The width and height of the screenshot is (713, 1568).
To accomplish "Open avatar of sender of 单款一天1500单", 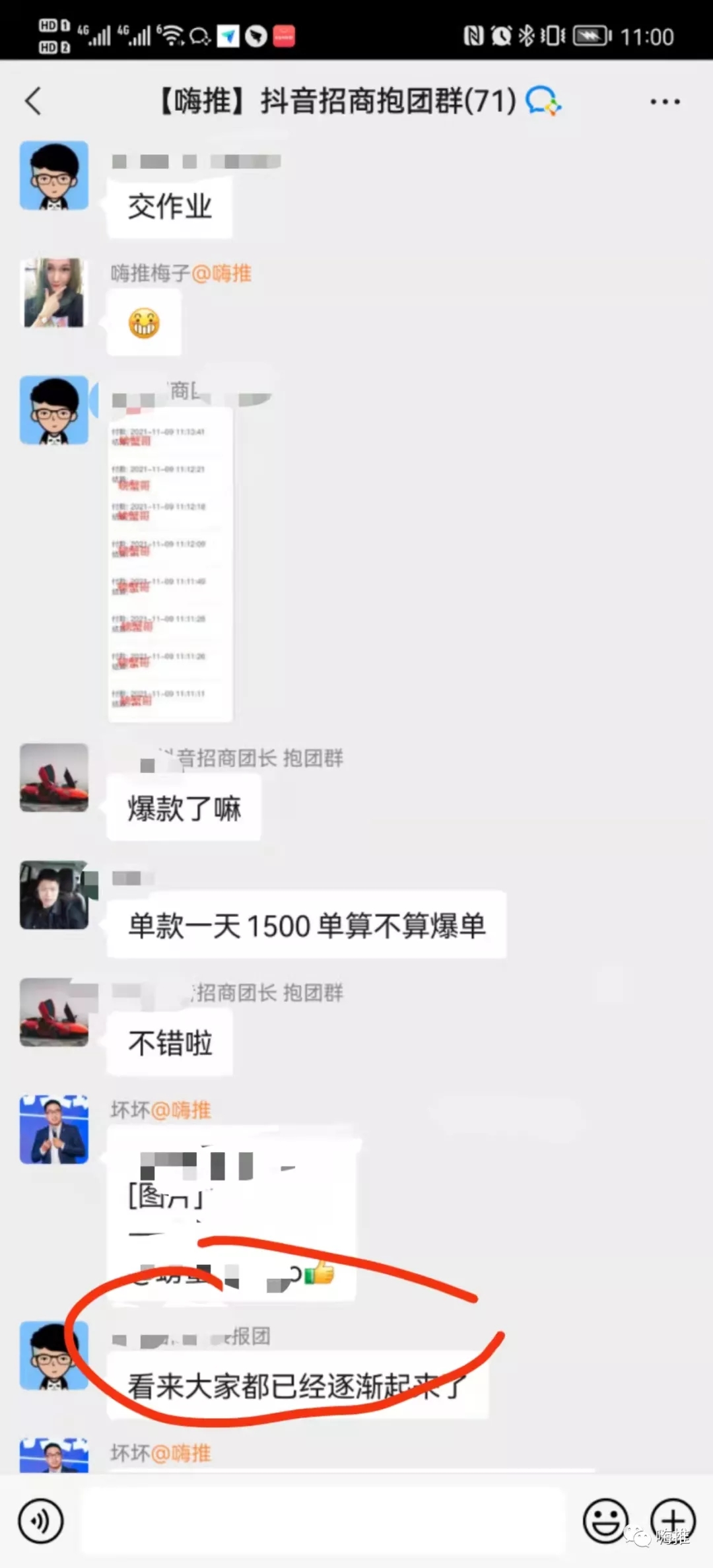I will [54, 895].
